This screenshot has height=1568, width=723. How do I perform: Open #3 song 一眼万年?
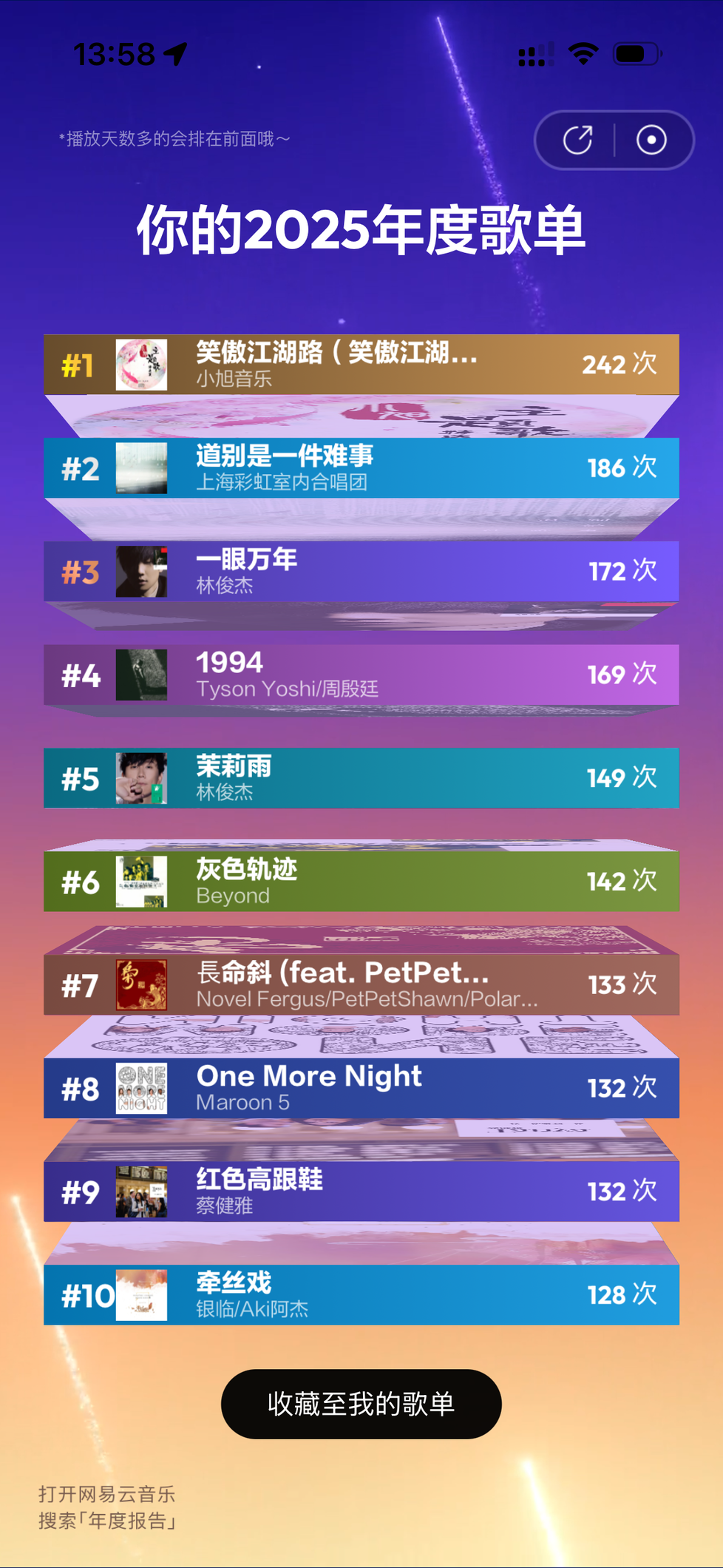click(x=361, y=571)
